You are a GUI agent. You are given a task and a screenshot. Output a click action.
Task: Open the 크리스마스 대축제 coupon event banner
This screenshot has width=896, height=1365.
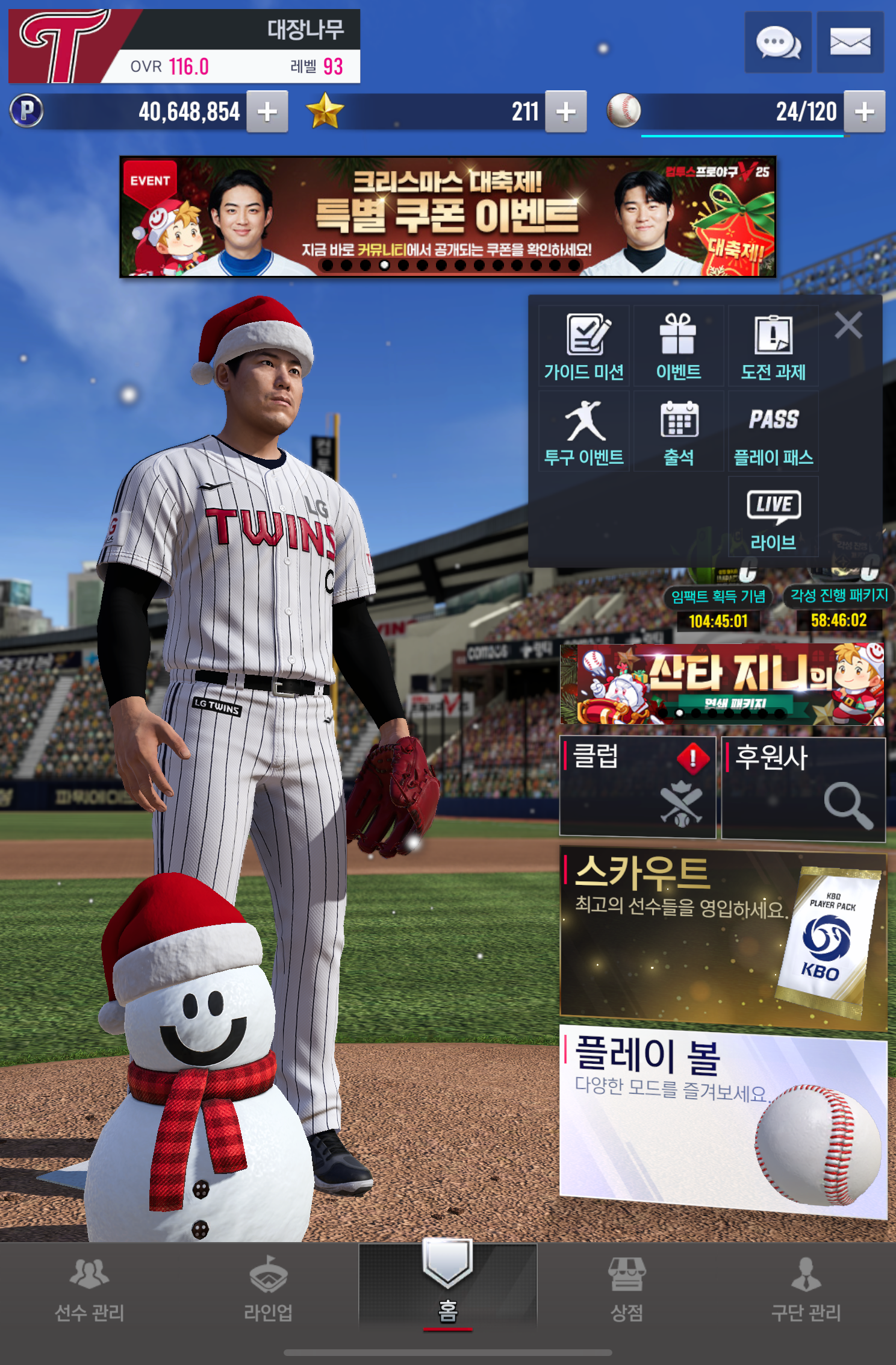[x=447, y=217]
